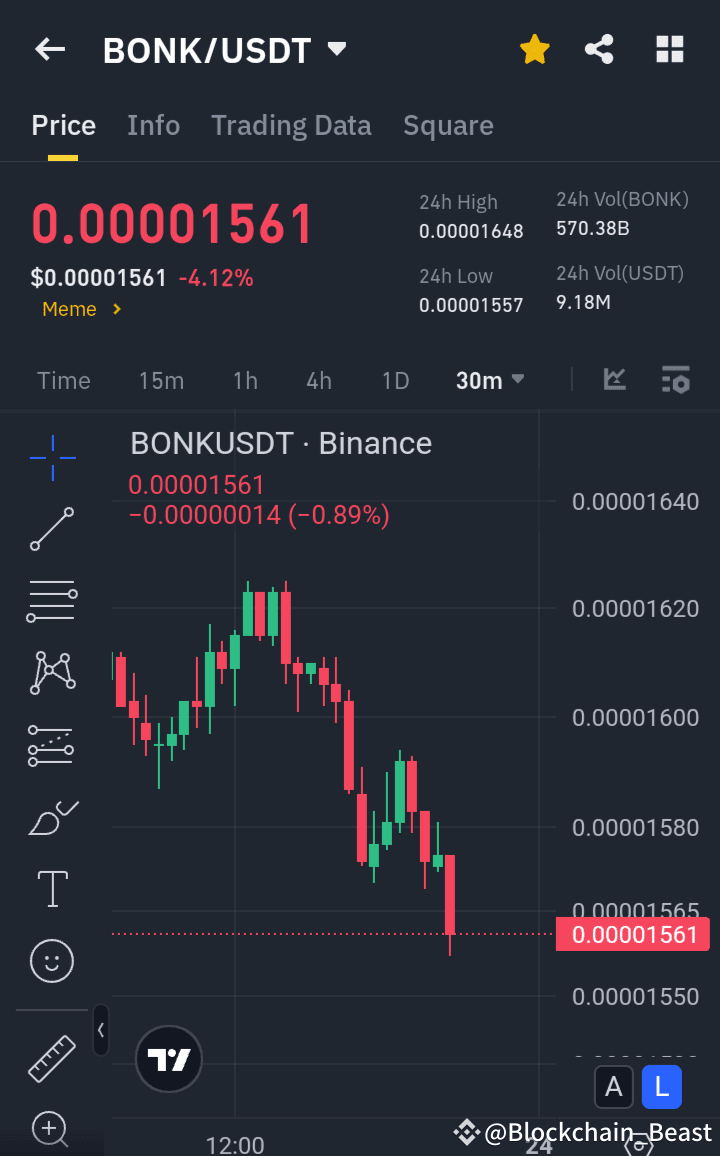Viewport: 720px width, 1156px height.
Task: Enable auto price scale with A button
Action: 614,1087
